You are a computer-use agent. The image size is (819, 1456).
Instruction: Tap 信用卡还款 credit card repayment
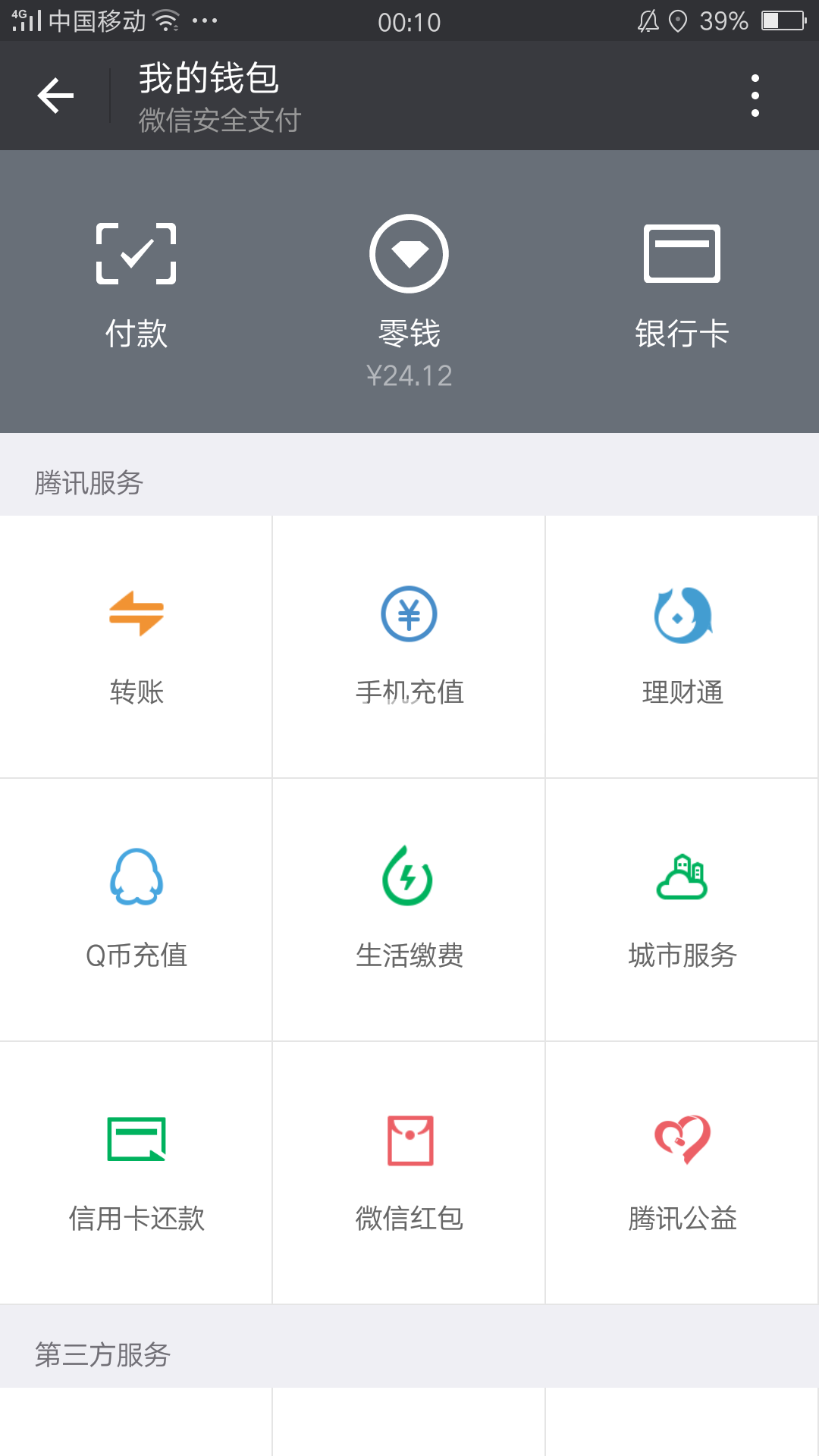pyautogui.click(x=136, y=1173)
